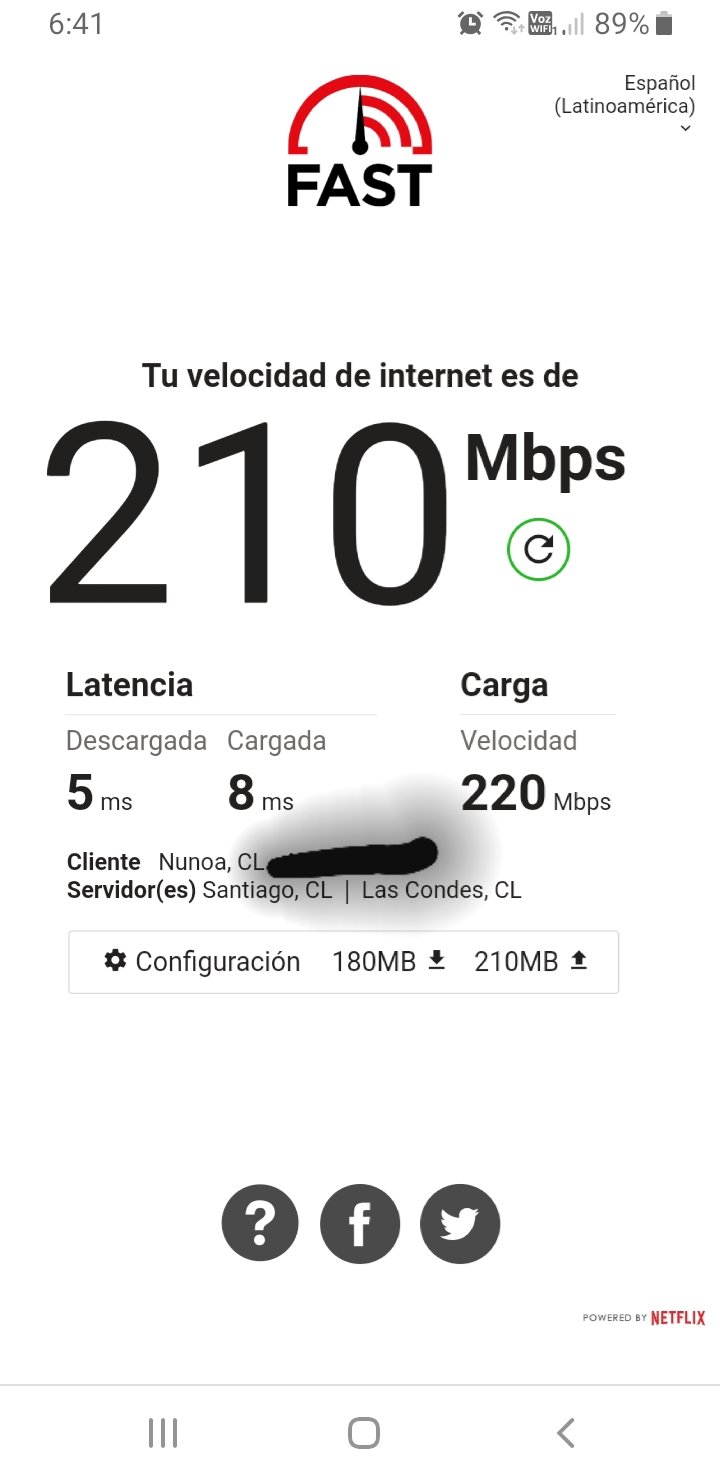Tap the green retest refresh icon
Viewport: 720px width, 1480px height.
pos(538,549)
